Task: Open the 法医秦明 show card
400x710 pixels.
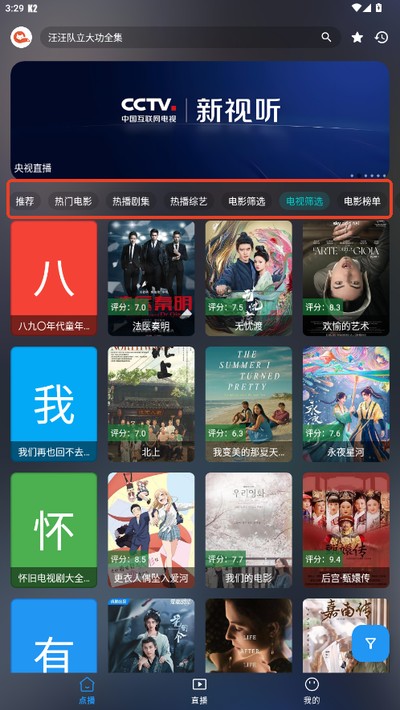Action: (151, 278)
